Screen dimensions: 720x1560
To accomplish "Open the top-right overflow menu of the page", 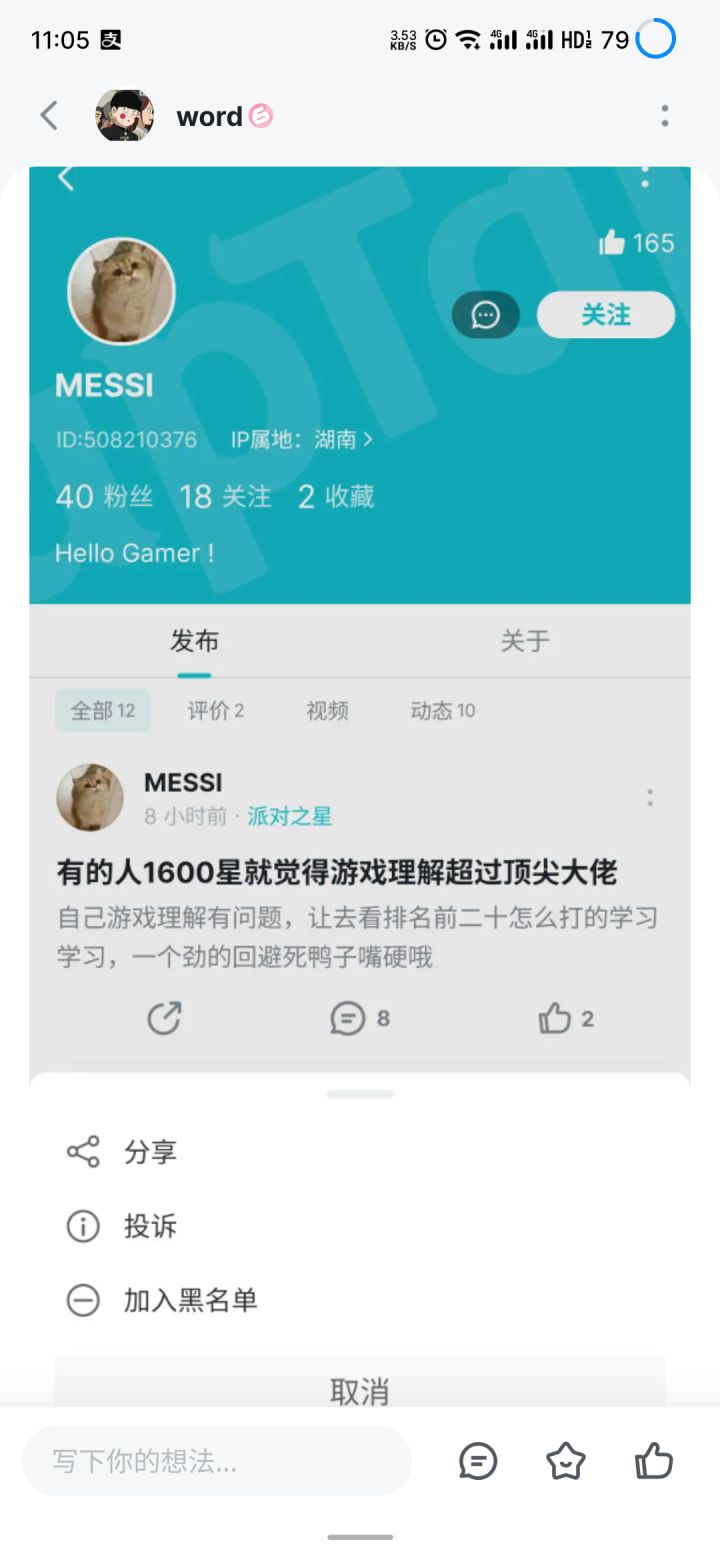I will (x=664, y=116).
